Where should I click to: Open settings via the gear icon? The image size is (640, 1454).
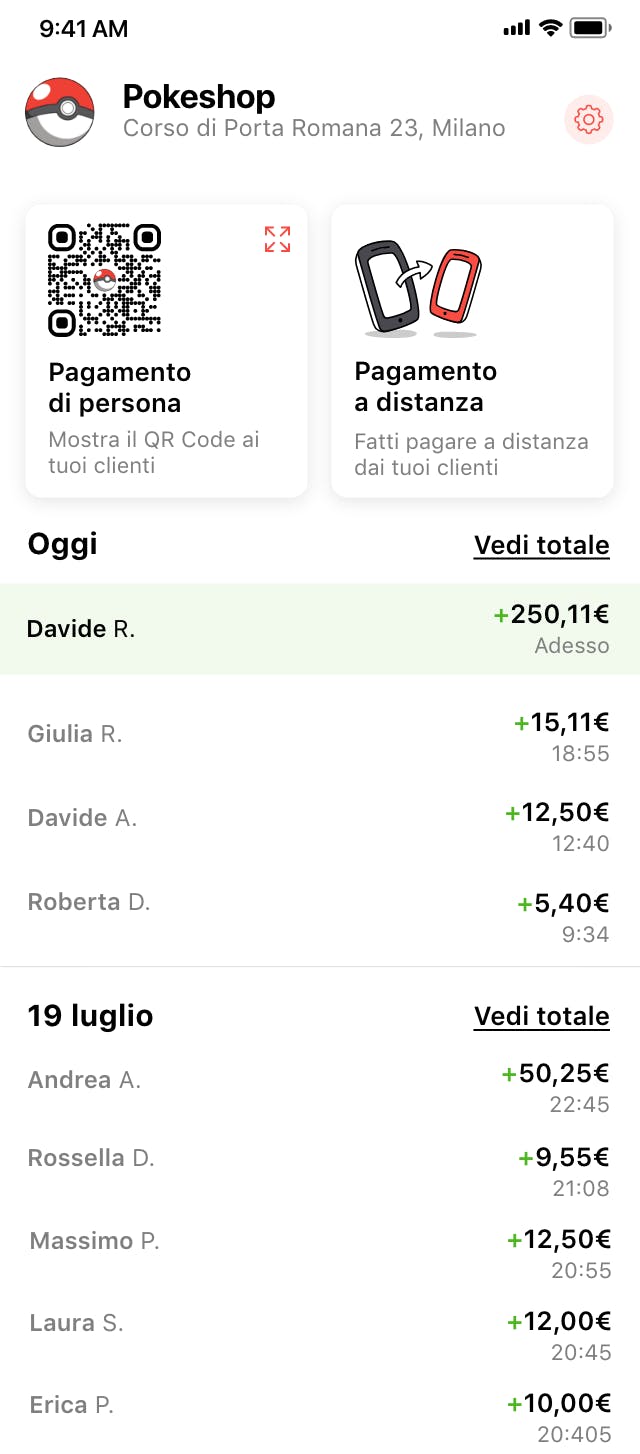coord(588,120)
